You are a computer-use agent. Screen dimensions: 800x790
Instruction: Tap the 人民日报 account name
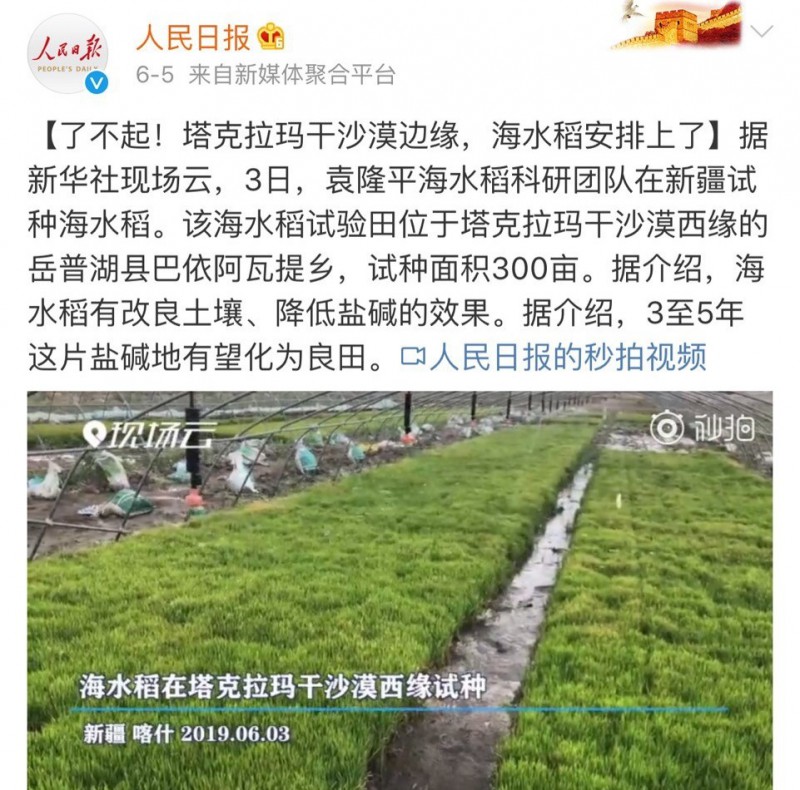193,36
